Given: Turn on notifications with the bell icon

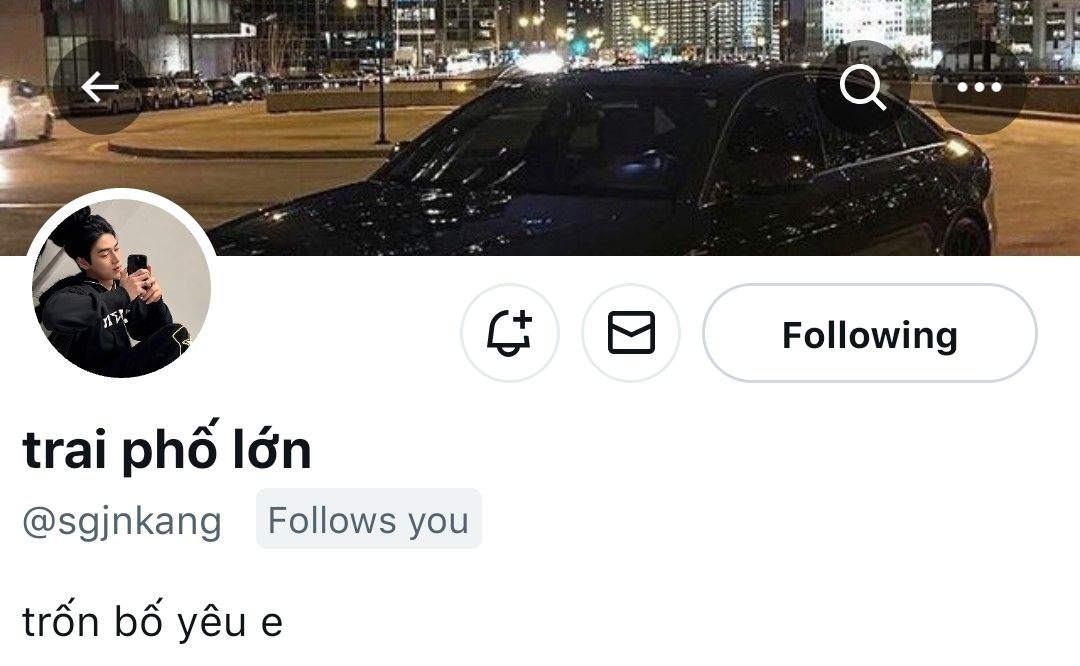Looking at the screenshot, I should 510,333.
